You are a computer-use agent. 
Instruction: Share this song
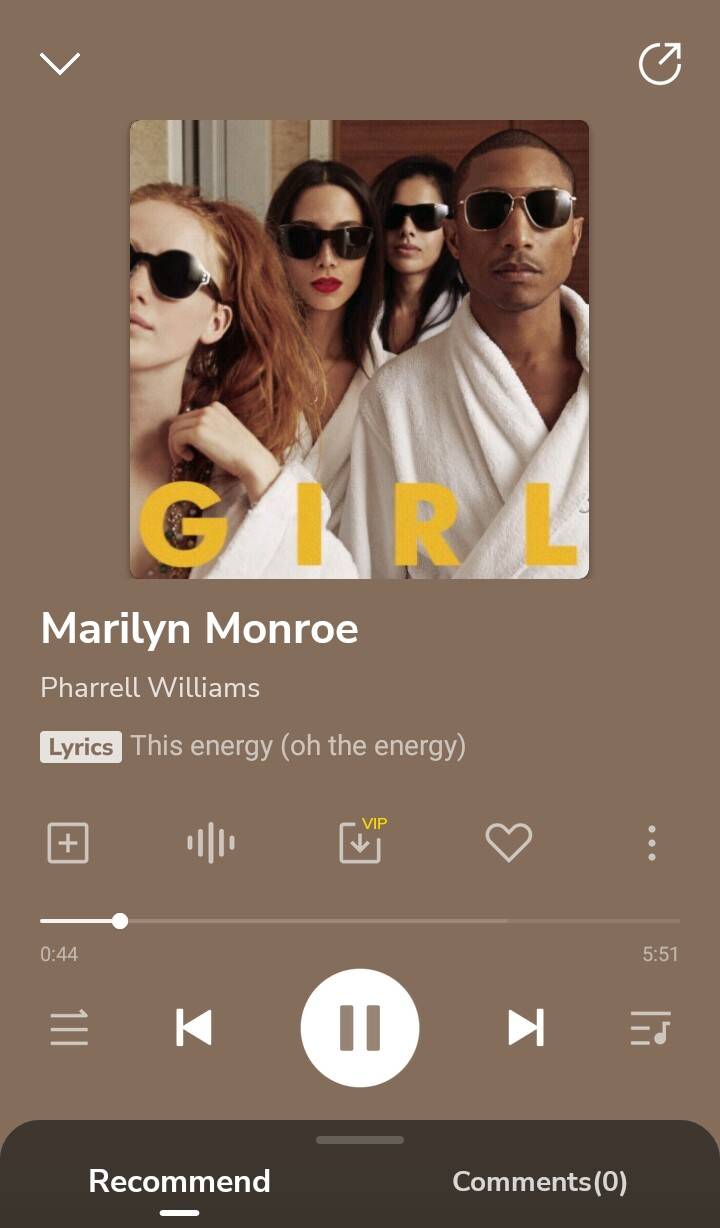click(x=660, y=64)
